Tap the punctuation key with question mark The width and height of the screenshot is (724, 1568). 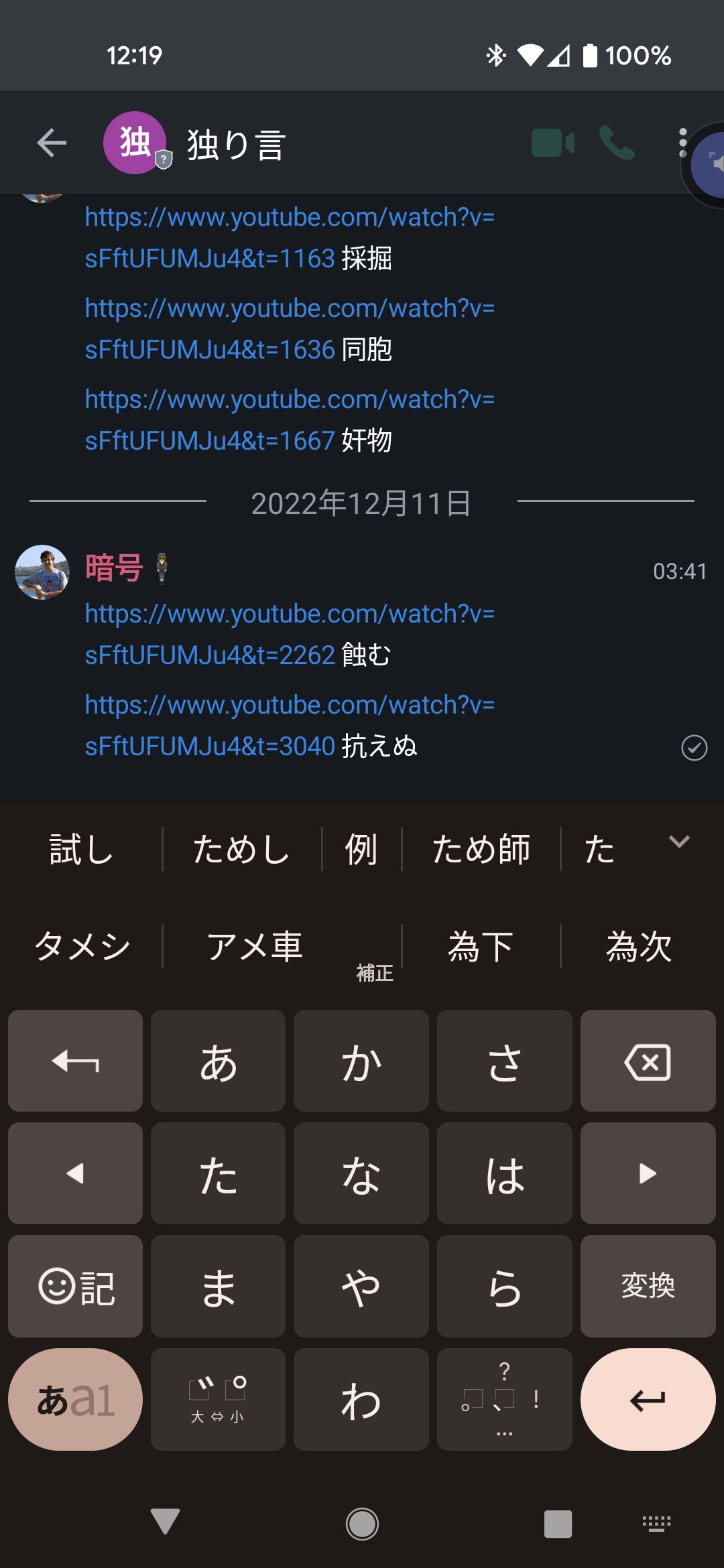point(504,1398)
